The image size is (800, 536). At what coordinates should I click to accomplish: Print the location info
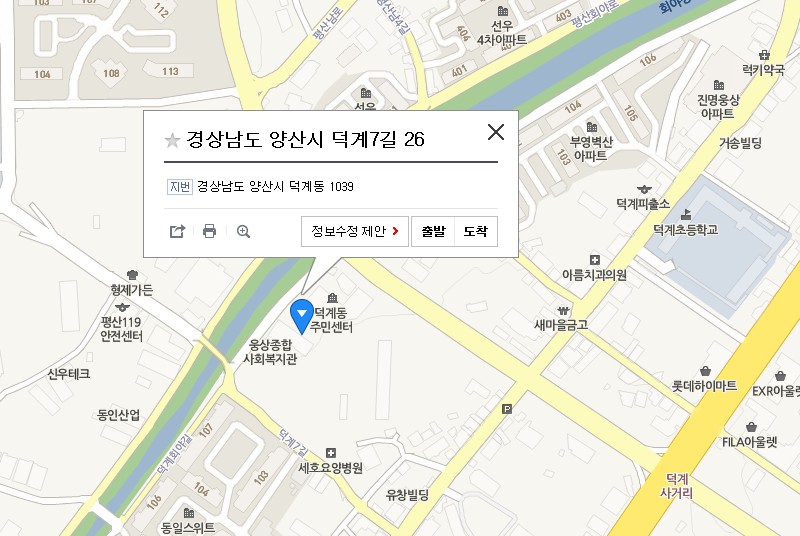[x=210, y=231]
